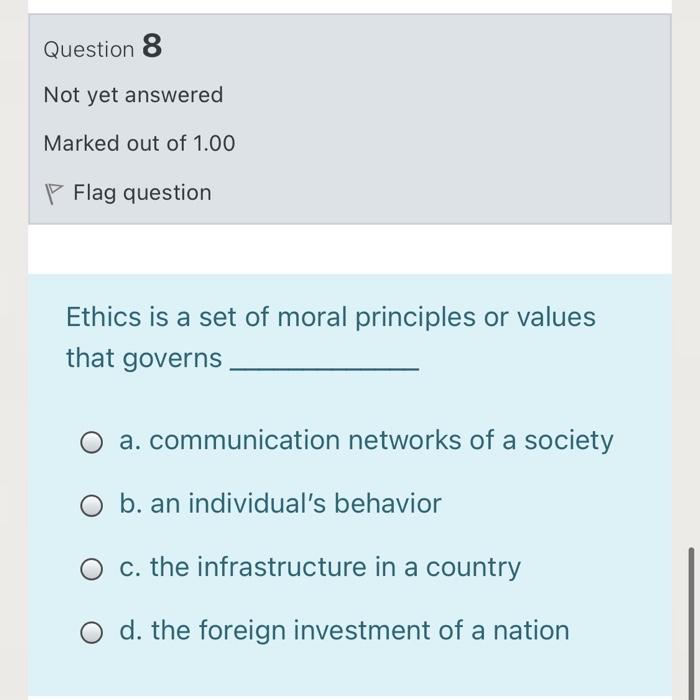The height and width of the screenshot is (700, 700).
Task: Select option a. communication networks of a society
Action: tap(93, 442)
